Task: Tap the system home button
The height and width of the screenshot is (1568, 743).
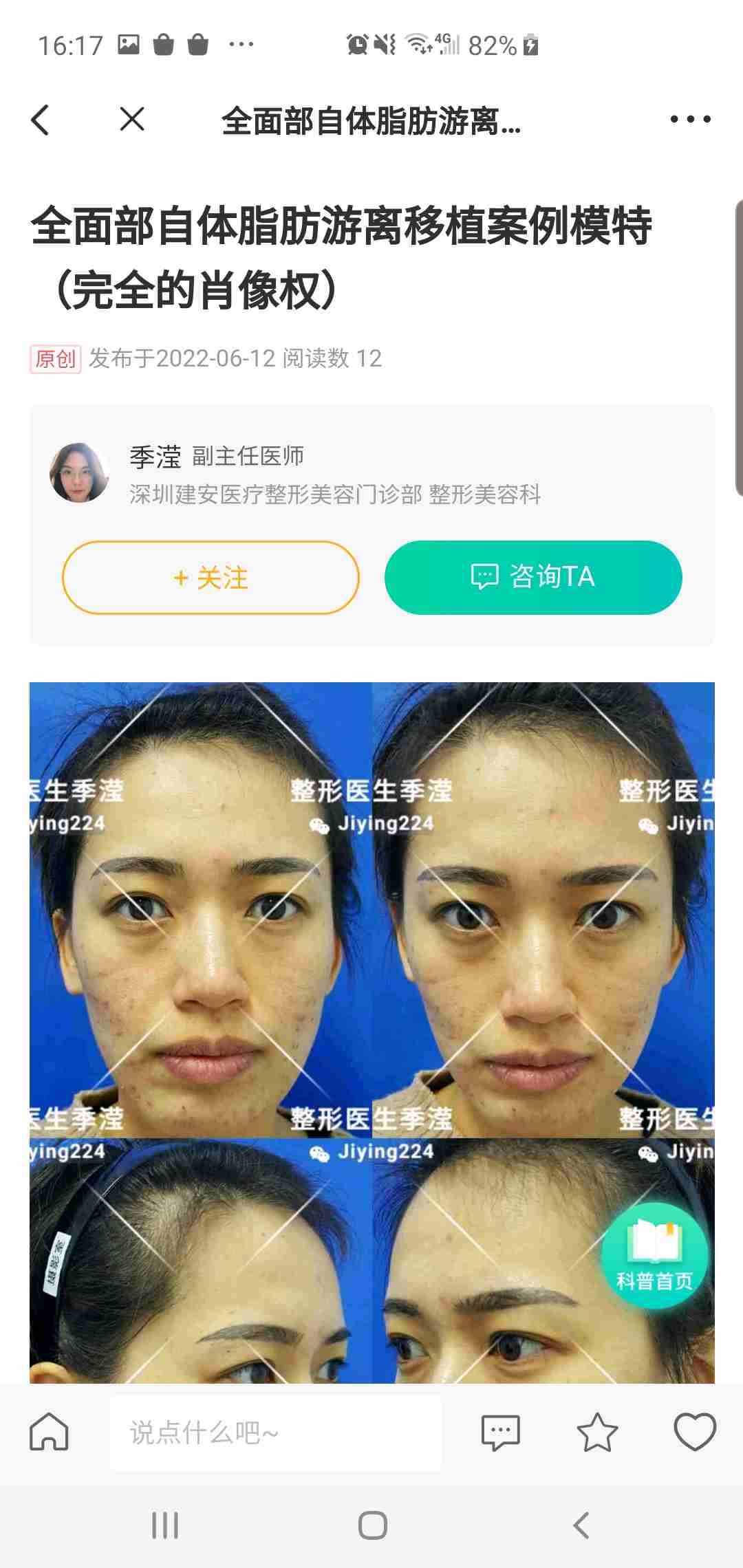Action: (x=372, y=1525)
